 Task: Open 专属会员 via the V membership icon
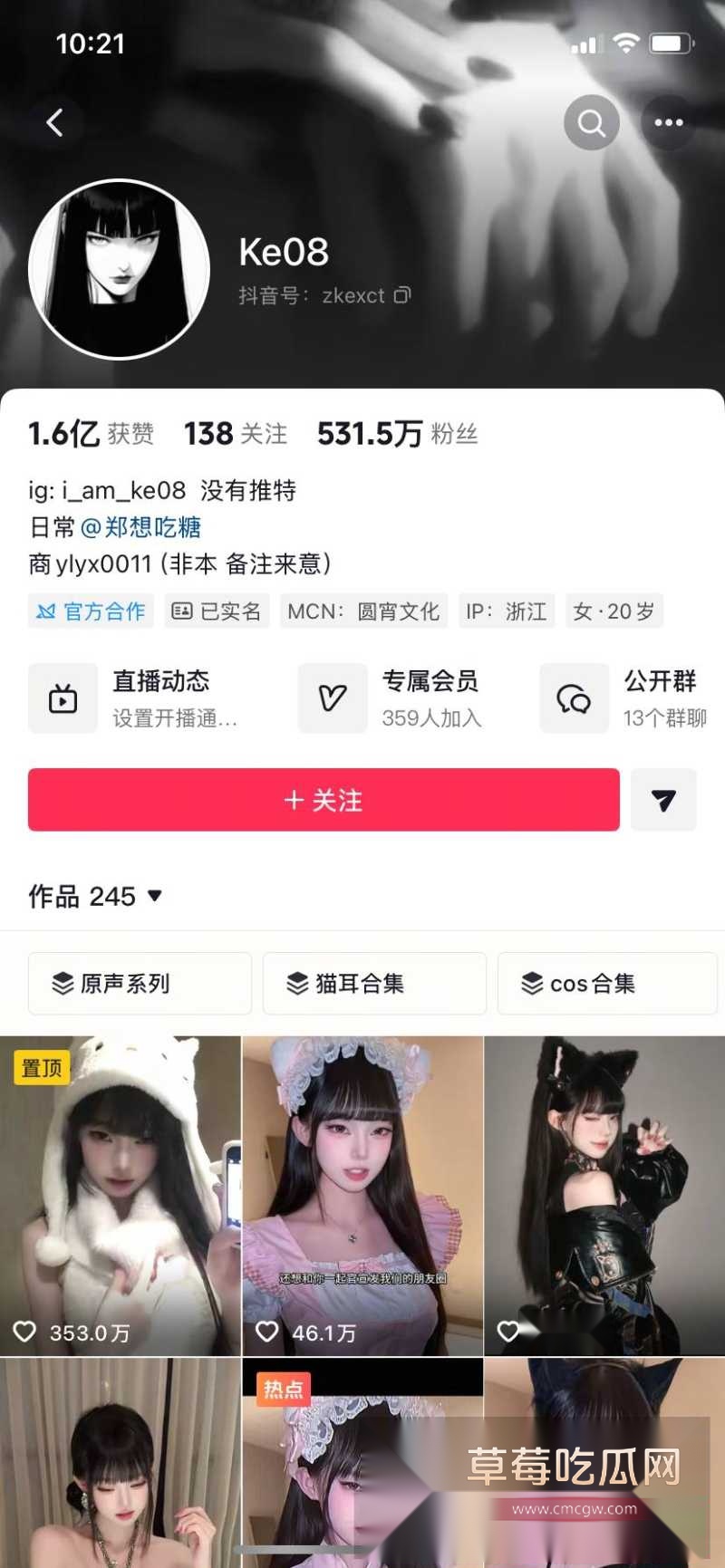[333, 697]
